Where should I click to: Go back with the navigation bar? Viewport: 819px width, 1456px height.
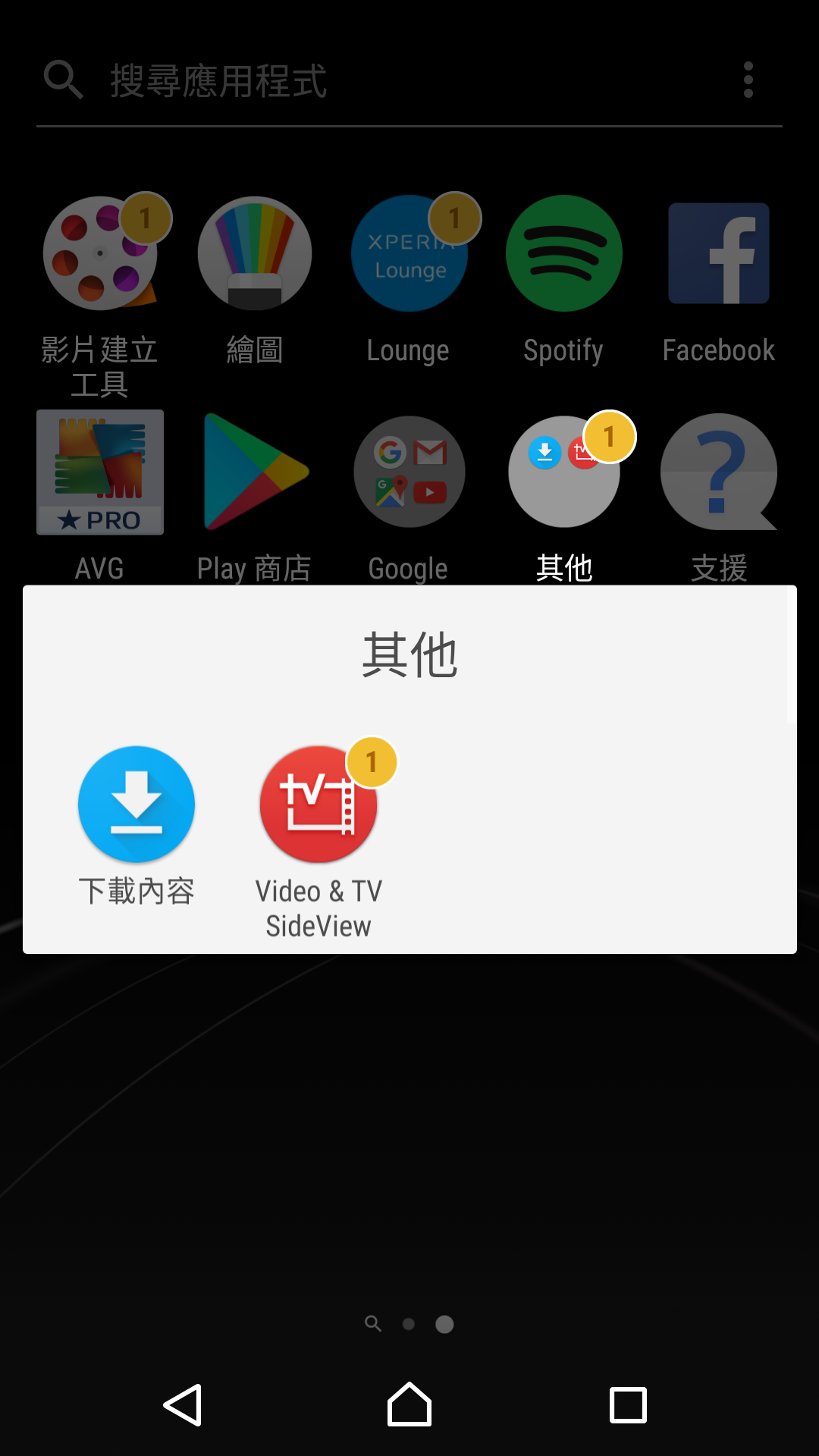[x=183, y=1405]
